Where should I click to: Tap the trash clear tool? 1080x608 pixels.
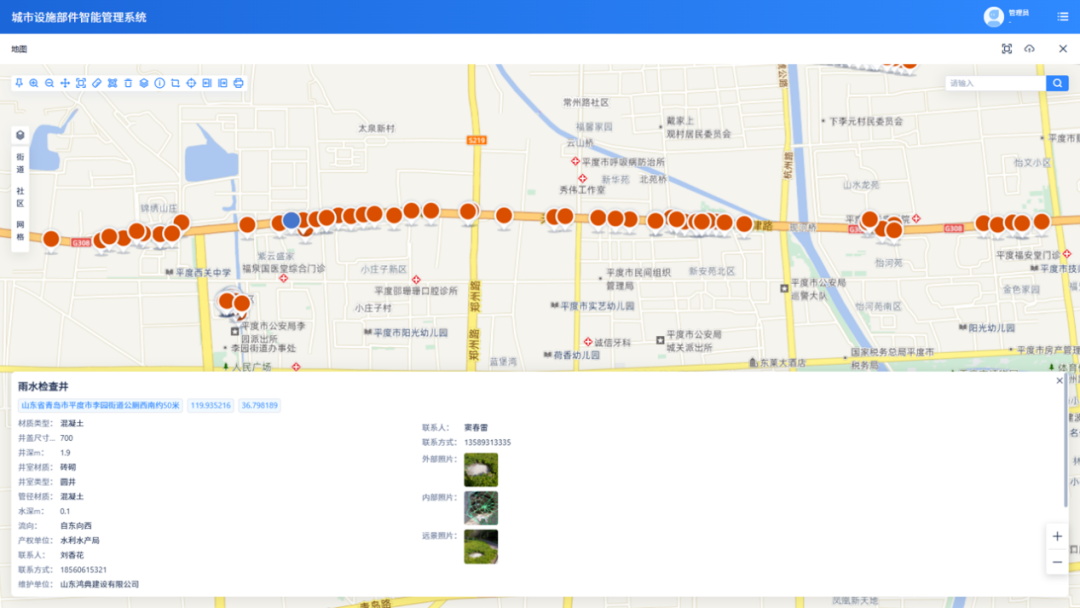128,83
